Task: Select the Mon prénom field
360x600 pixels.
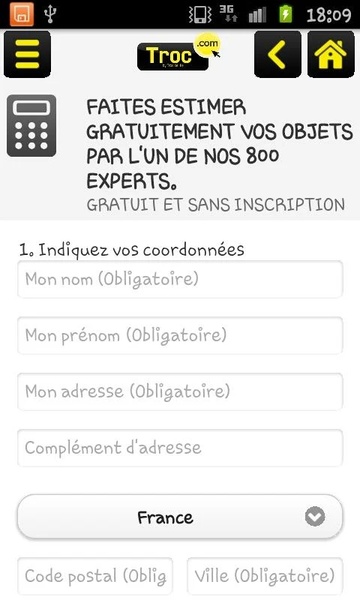Action: pyautogui.click(x=180, y=335)
